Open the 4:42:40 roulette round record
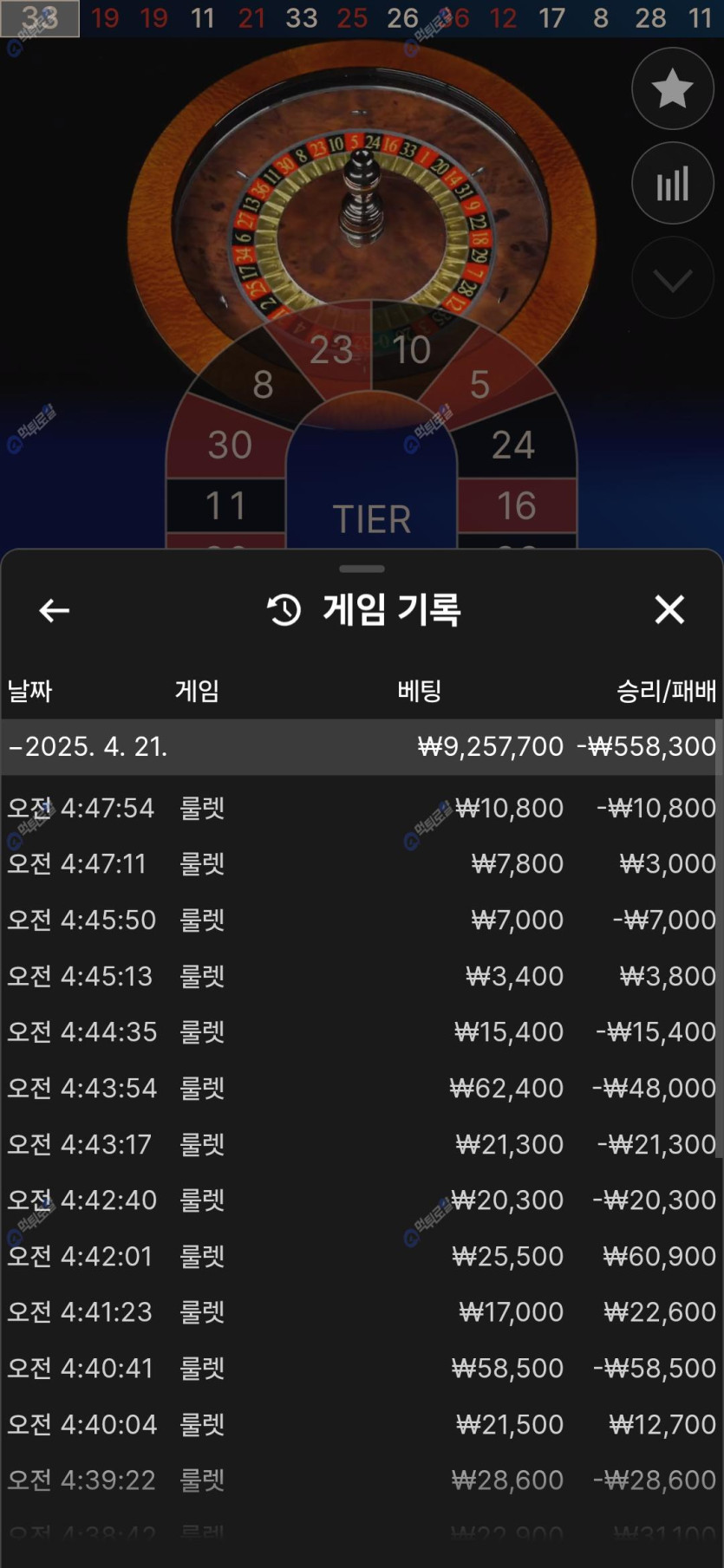This screenshot has width=724, height=1568. pyautogui.click(x=361, y=1200)
